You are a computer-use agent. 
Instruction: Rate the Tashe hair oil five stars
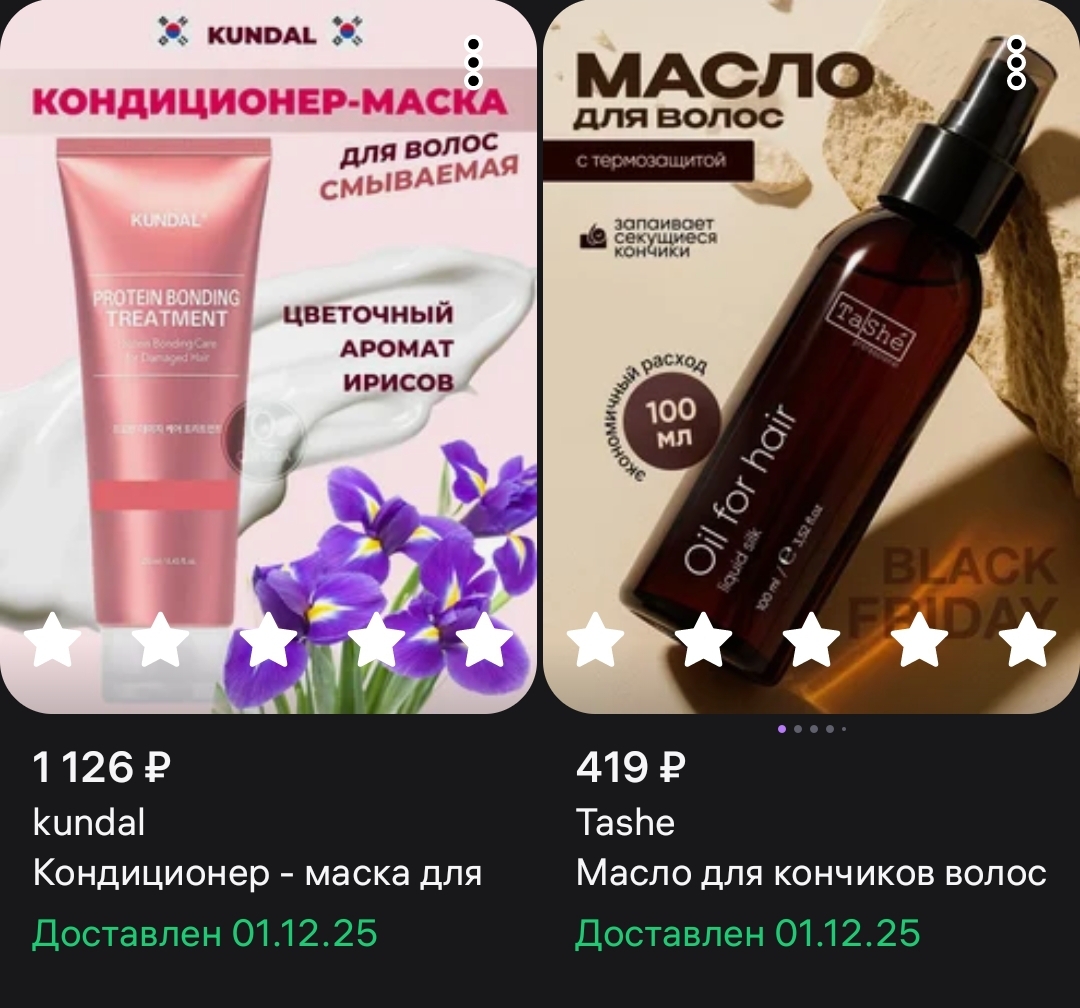tap(1028, 640)
